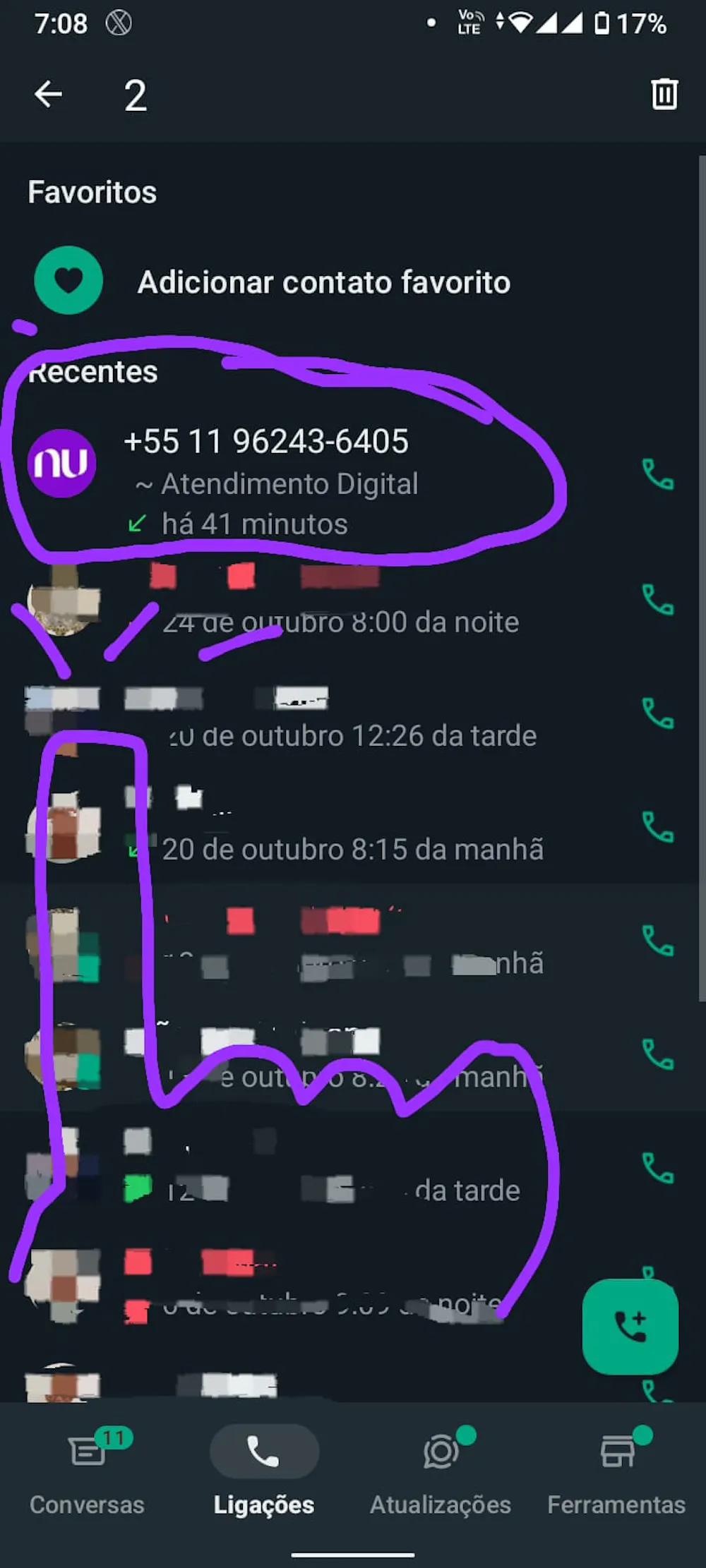706x1568 pixels.
Task: Start a new call with the floating button
Action: [x=630, y=1326]
